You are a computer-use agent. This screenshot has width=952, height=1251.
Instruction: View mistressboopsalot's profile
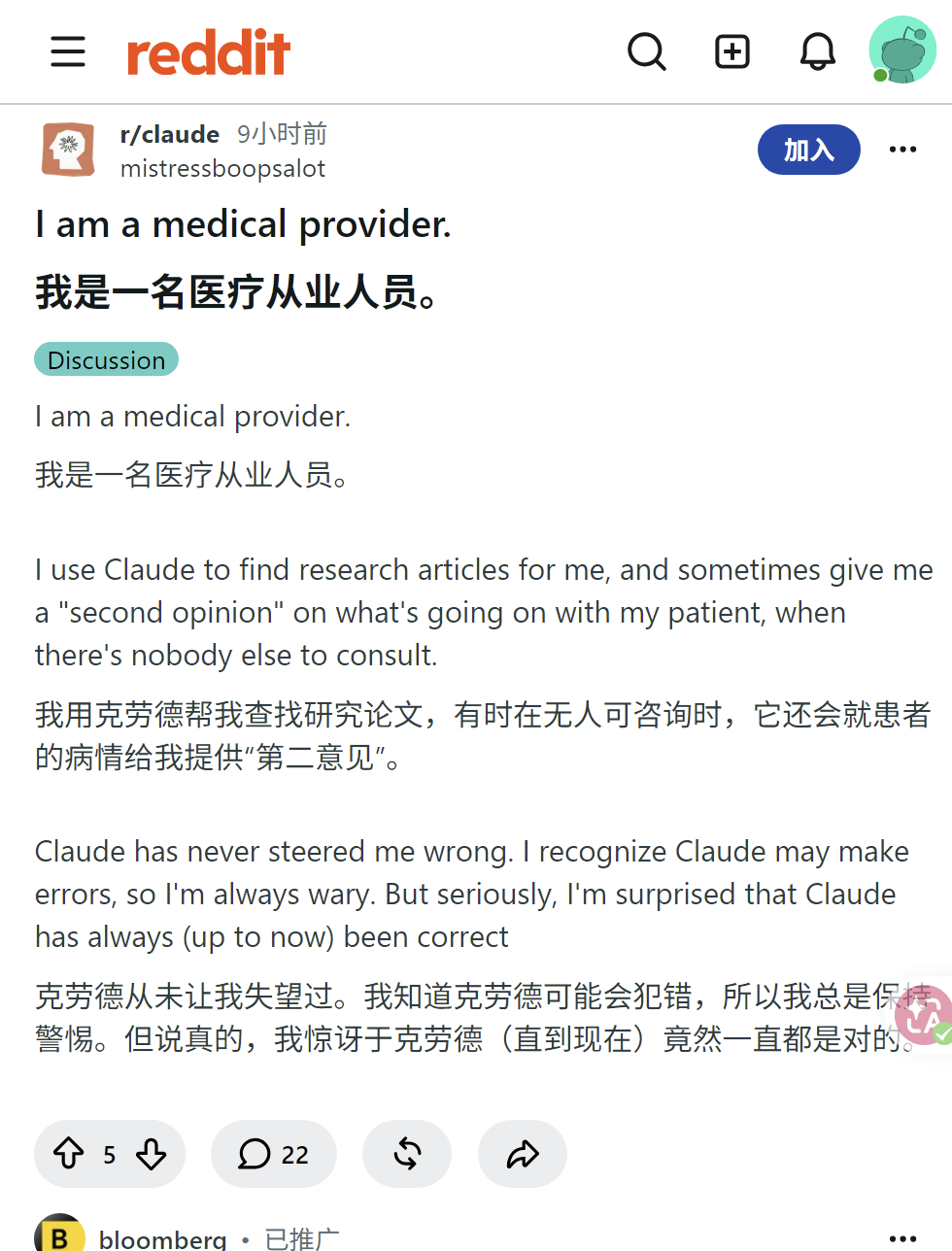click(x=222, y=169)
